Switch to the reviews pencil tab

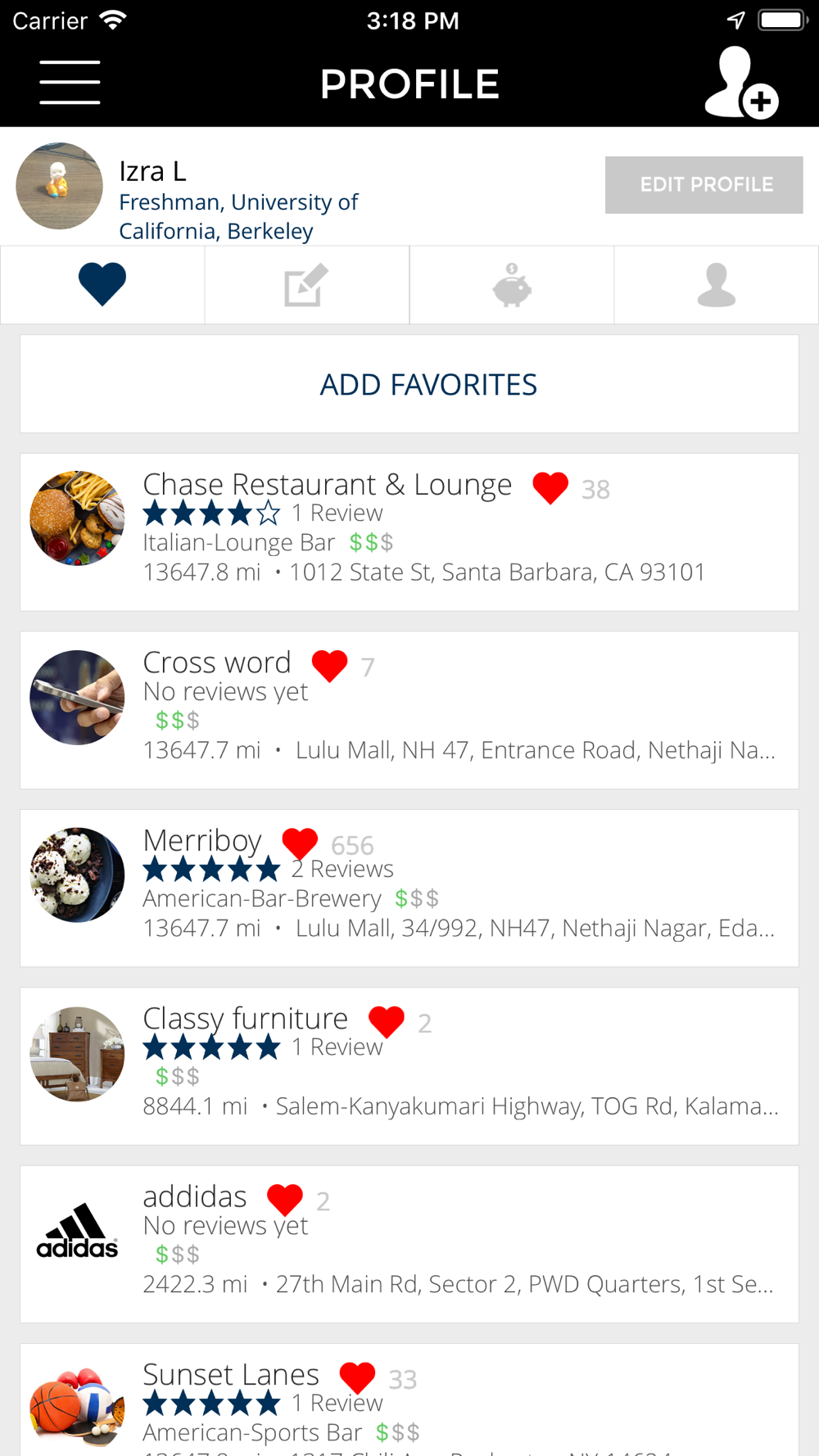[x=307, y=285]
